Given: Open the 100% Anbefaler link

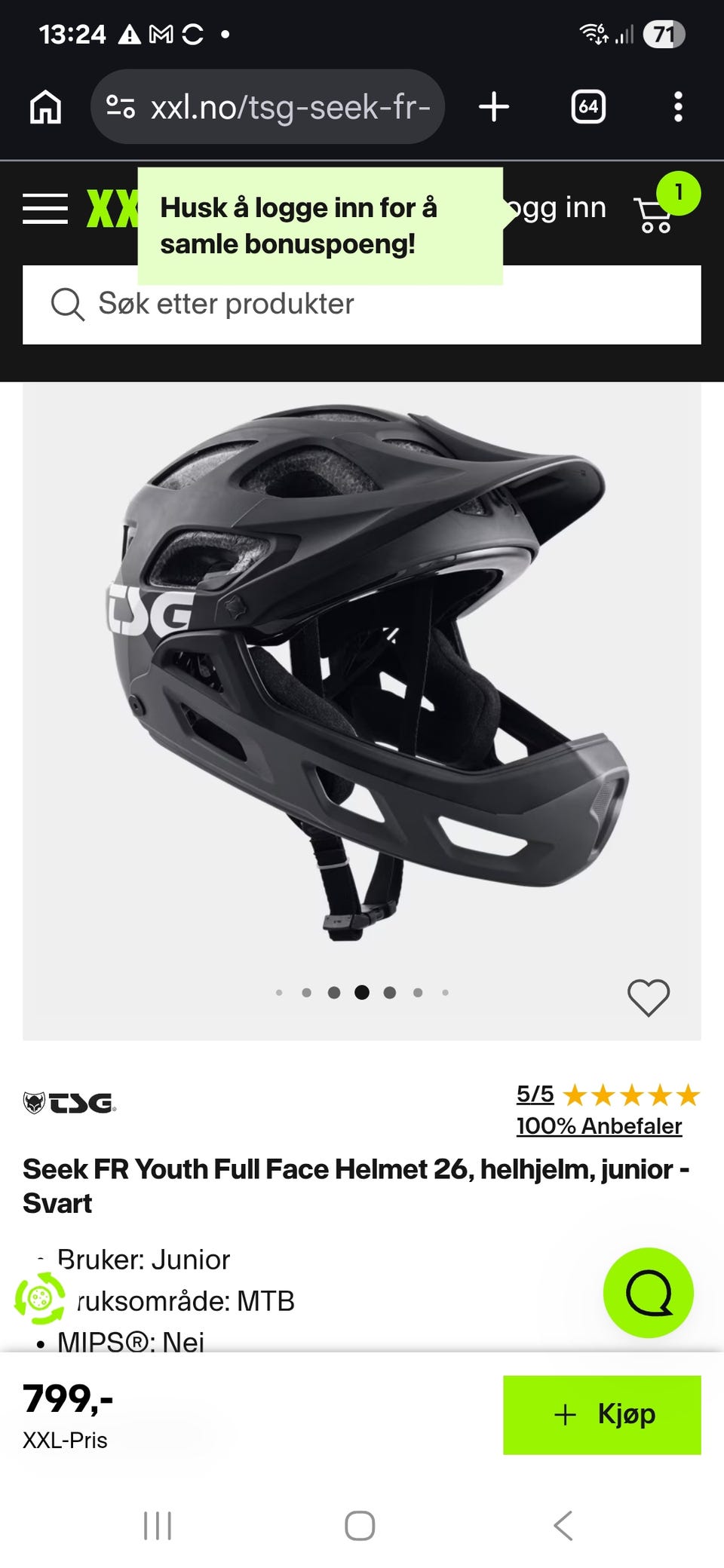Looking at the screenshot, I should coord(599,1125).
